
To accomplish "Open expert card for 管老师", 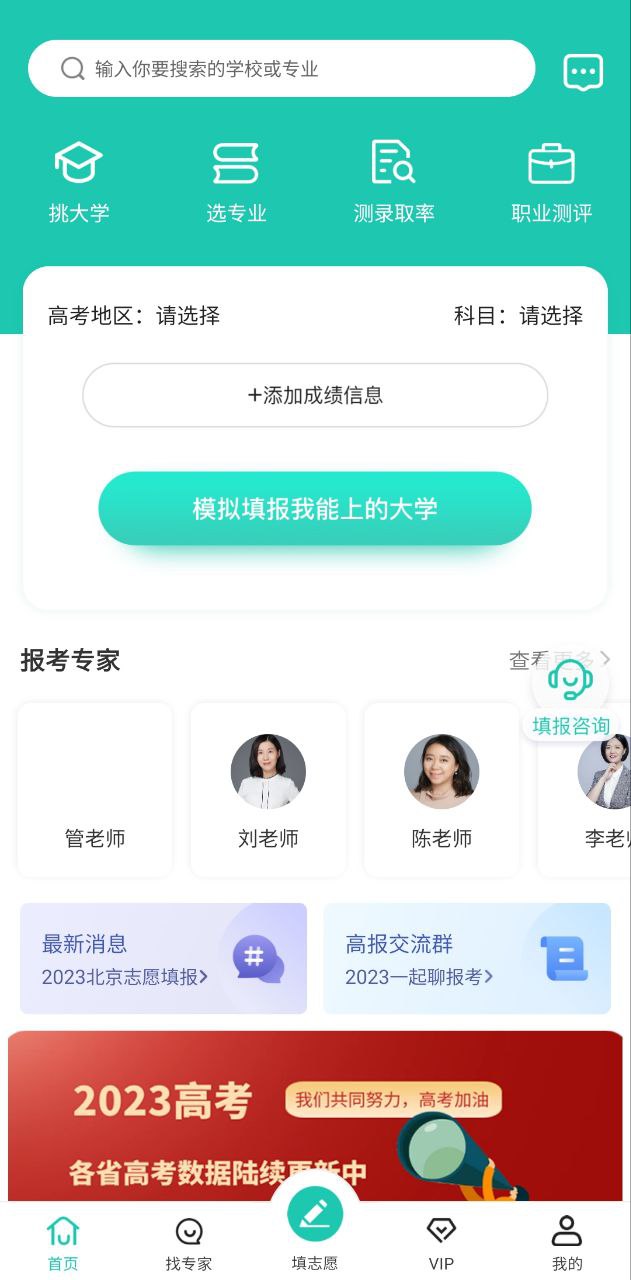I will click(95, 790).
